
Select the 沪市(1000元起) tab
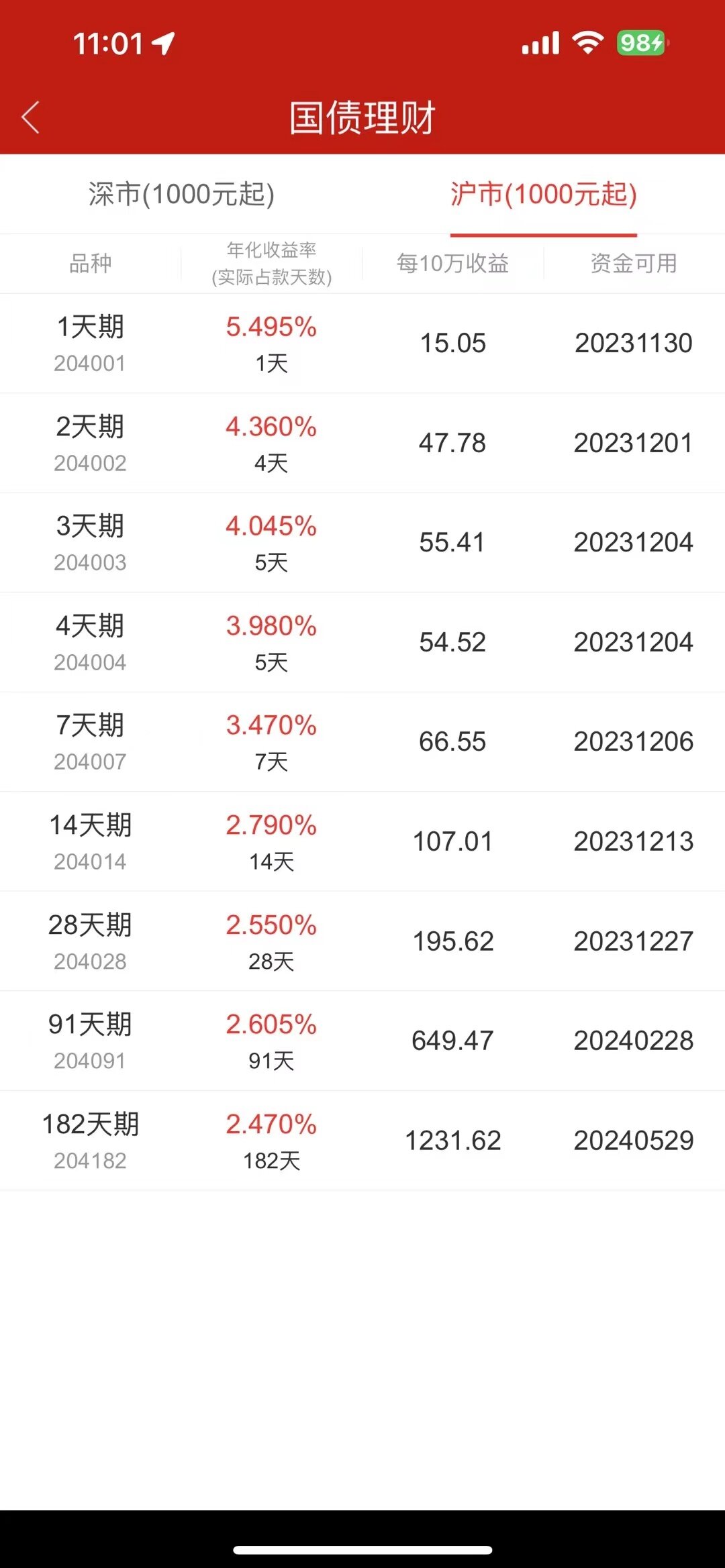tap(544, 194)
